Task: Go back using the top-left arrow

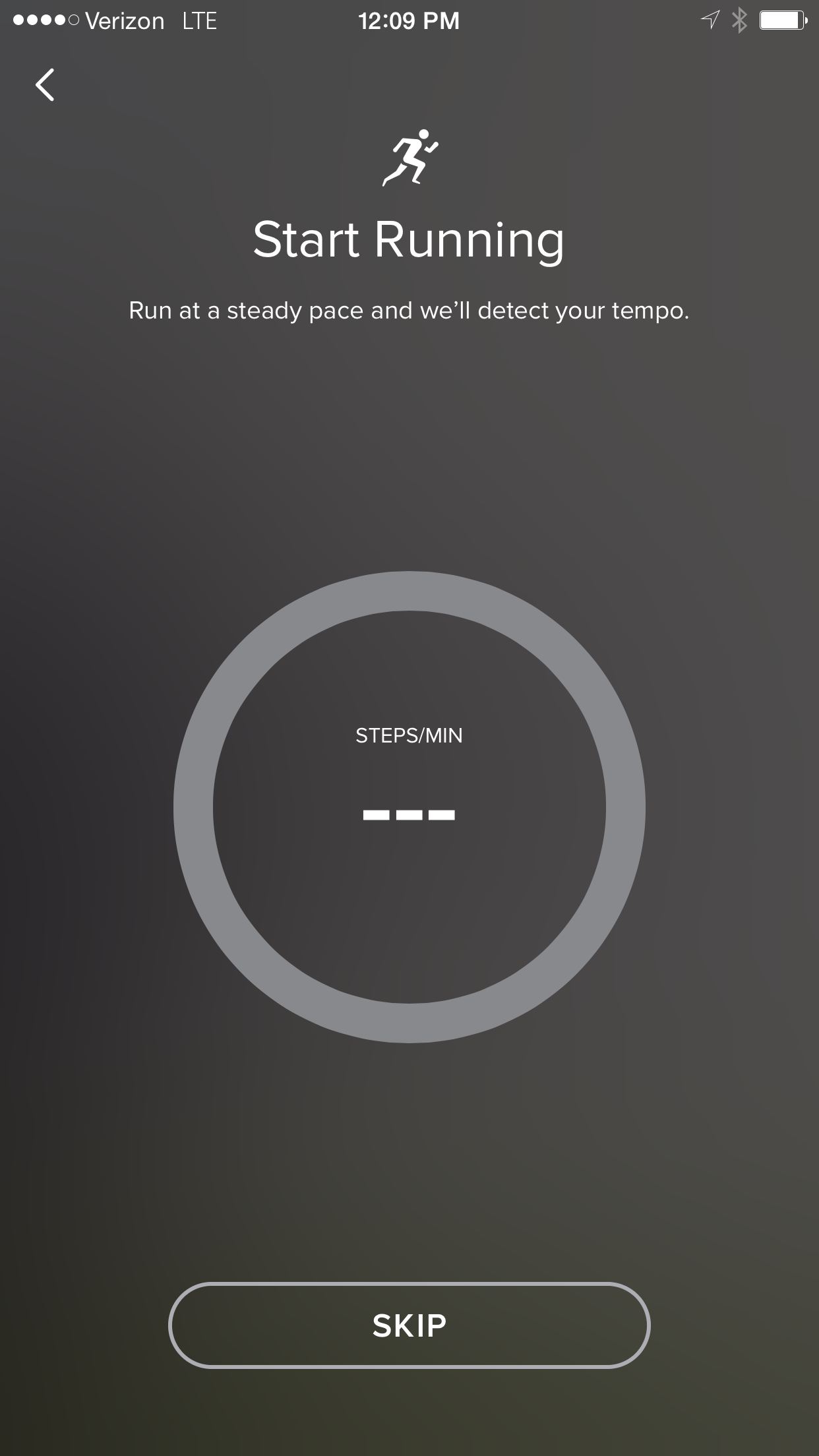Action: click(x=44, y=85)
